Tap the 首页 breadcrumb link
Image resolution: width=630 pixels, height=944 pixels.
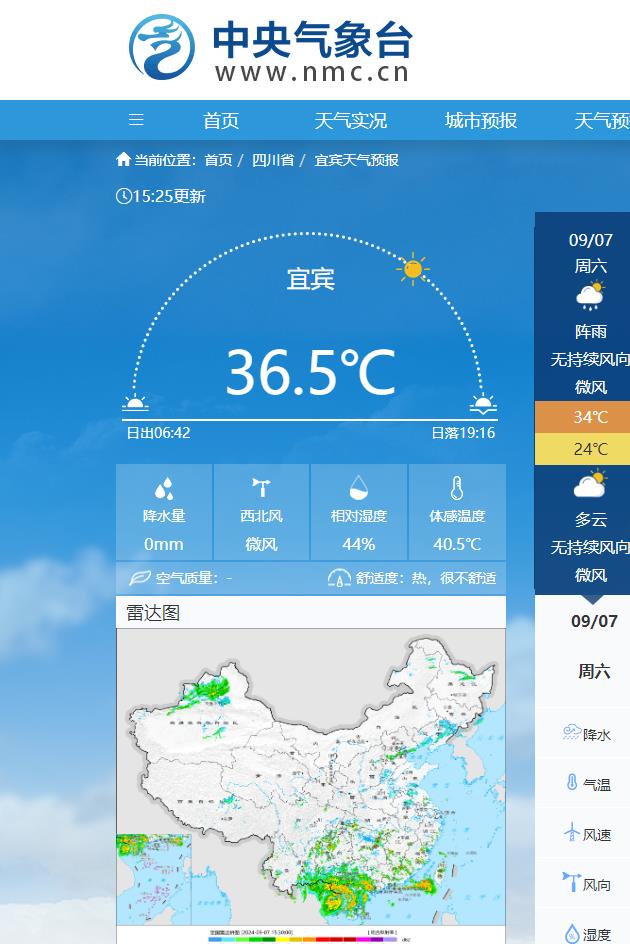(218, 160)
